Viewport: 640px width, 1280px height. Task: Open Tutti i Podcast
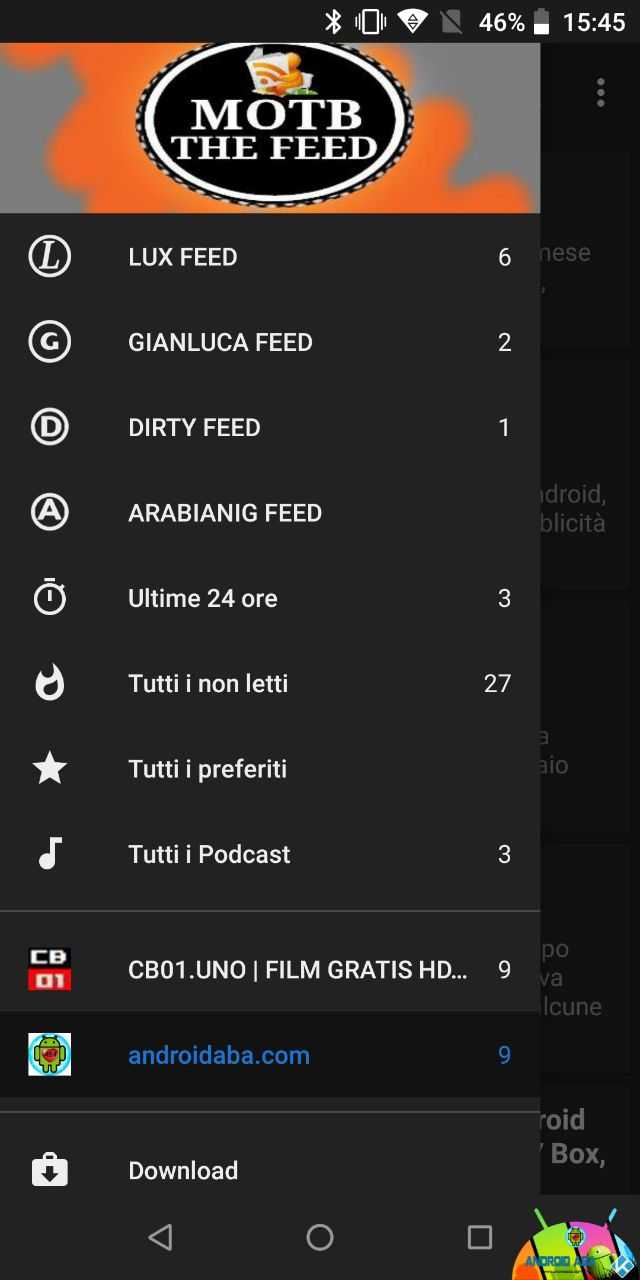coord(270,854)
